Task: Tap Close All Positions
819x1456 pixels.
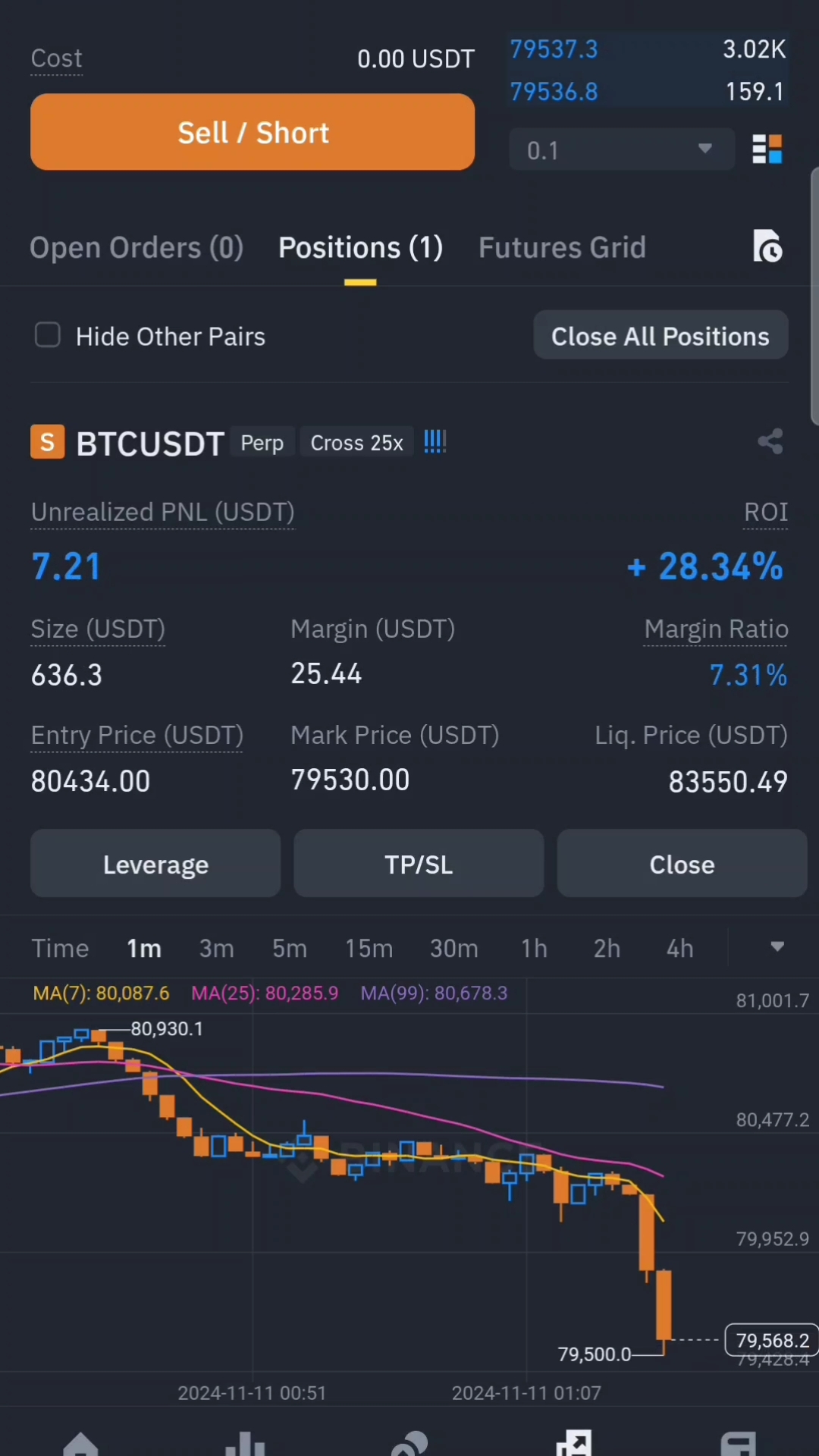Action: pyautogui.click(x=660, y=336)
